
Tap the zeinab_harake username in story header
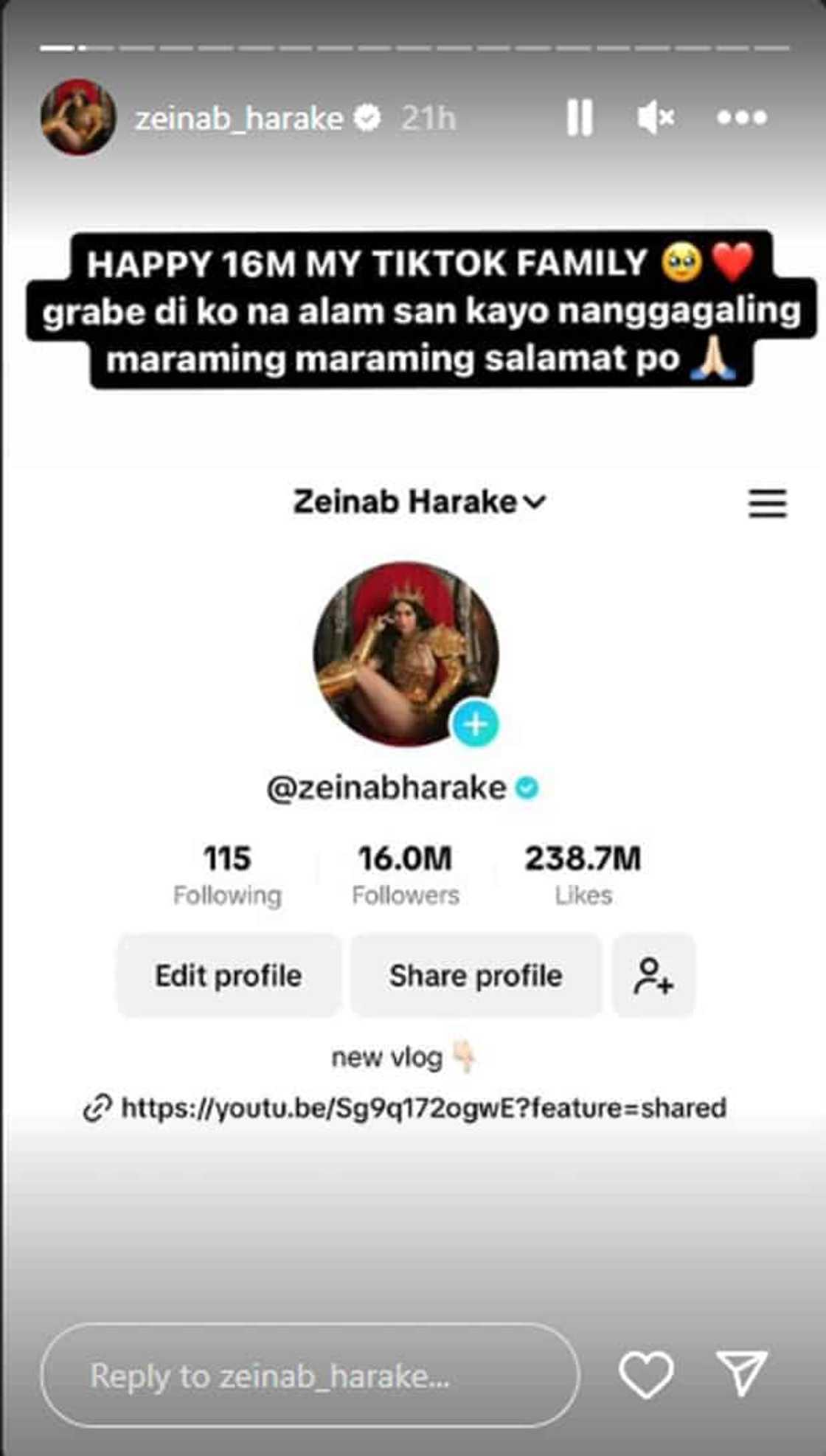tap(239, 119)
